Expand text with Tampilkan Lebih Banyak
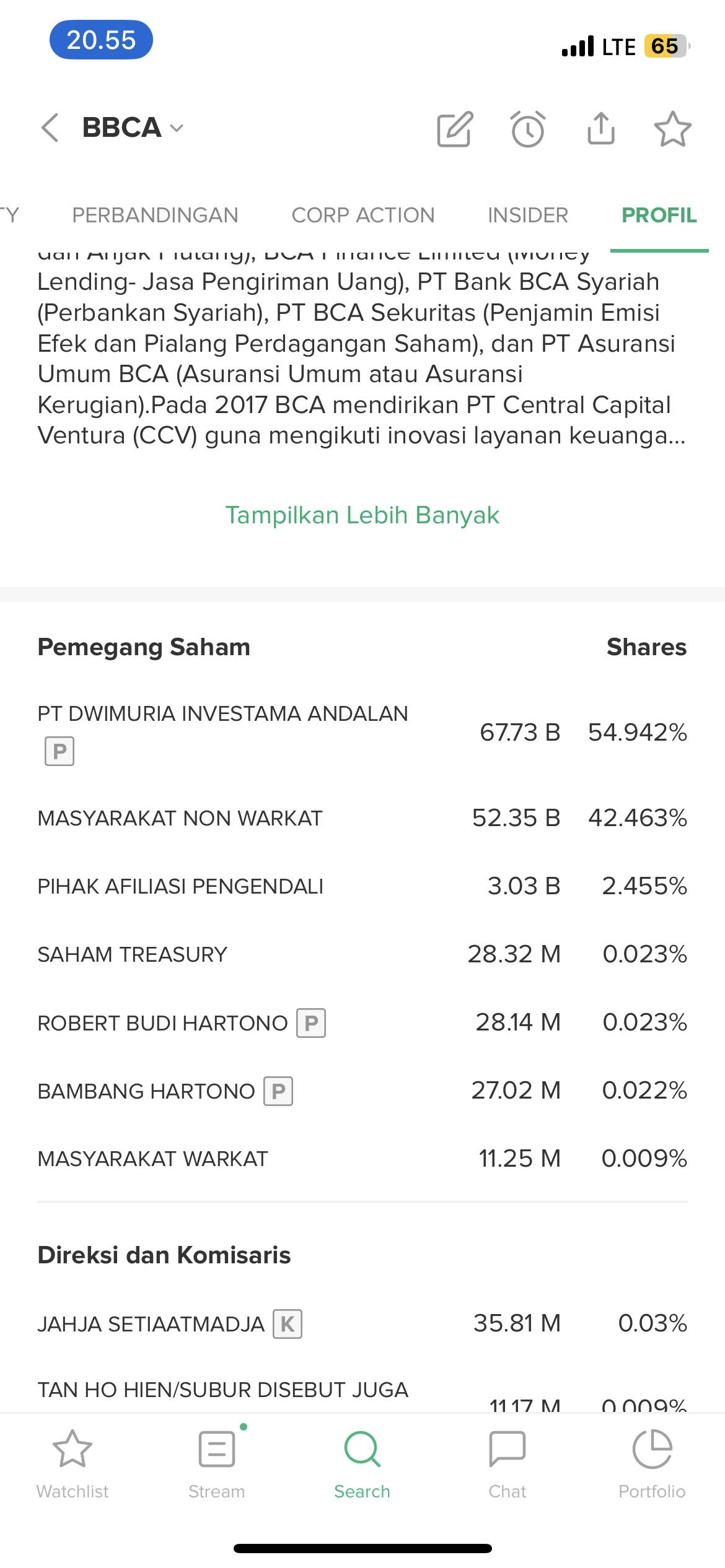Screen dimensions: 725x1568 point(362,515)
